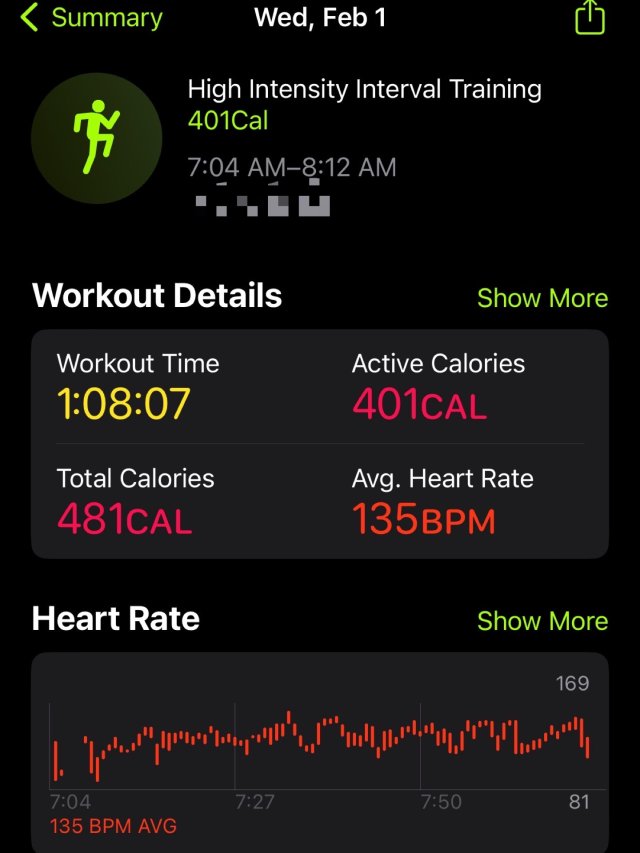Viewport: 640px width, 853px height.
Task: Show more Workout Details
Action: (542, 298)
